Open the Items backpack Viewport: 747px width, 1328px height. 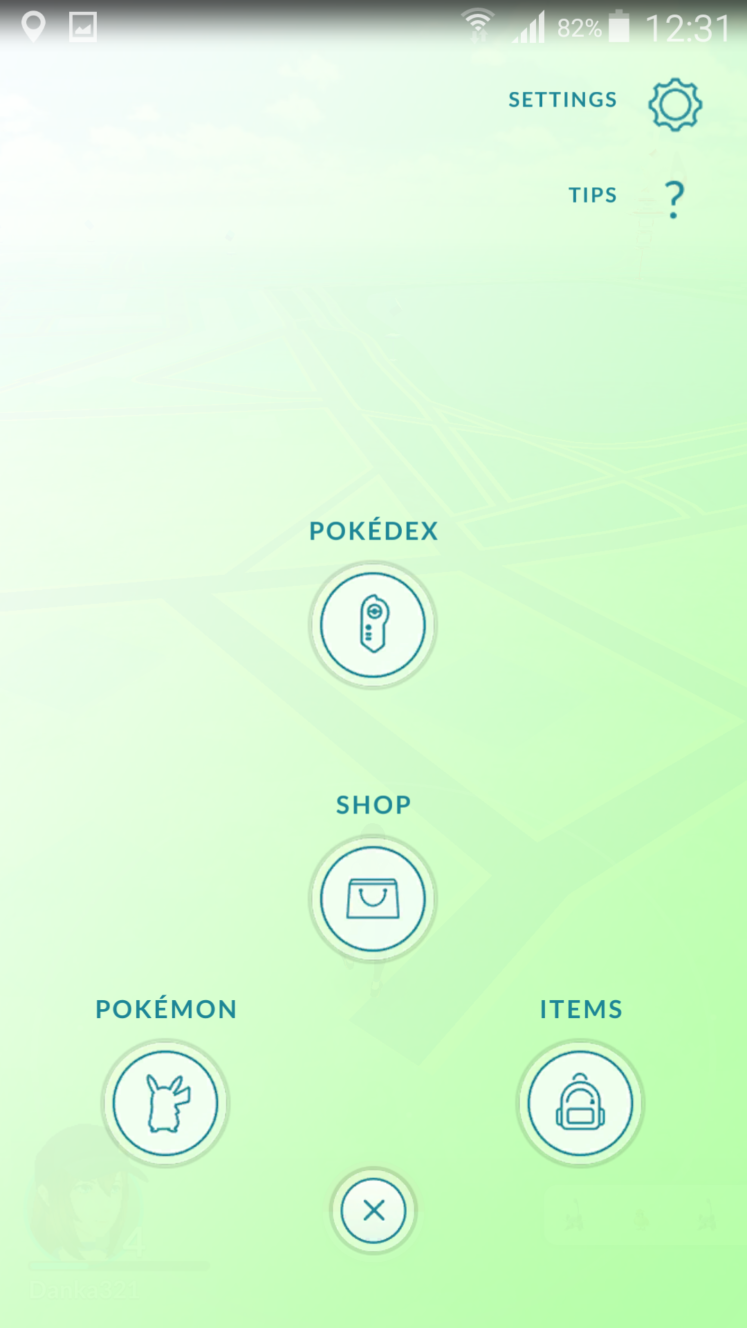[580, 1104]
